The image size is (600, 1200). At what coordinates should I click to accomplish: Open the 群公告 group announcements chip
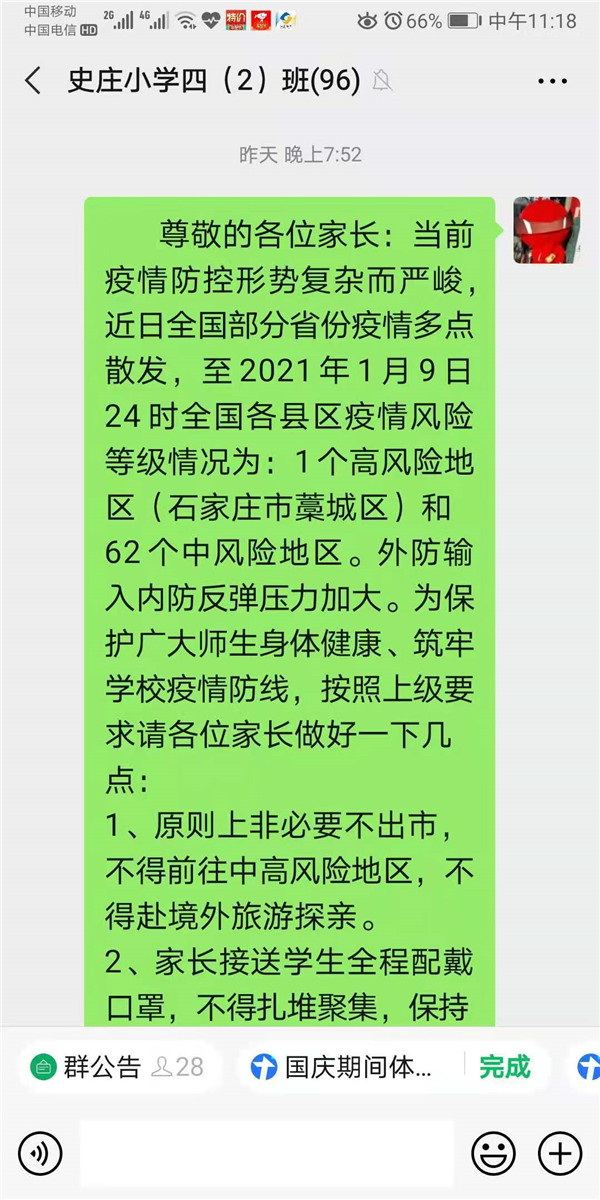(116, 1067)
